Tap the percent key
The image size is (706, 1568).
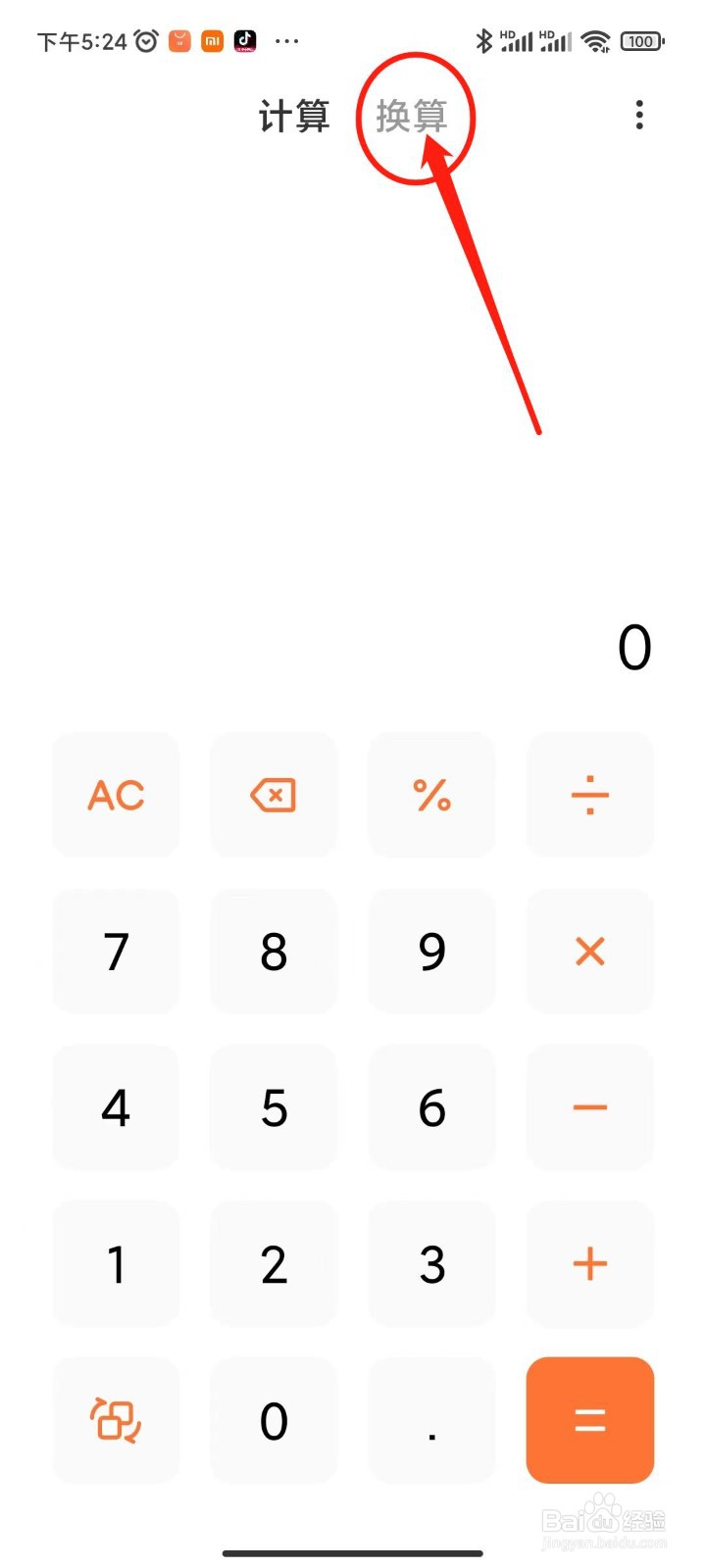431,795
